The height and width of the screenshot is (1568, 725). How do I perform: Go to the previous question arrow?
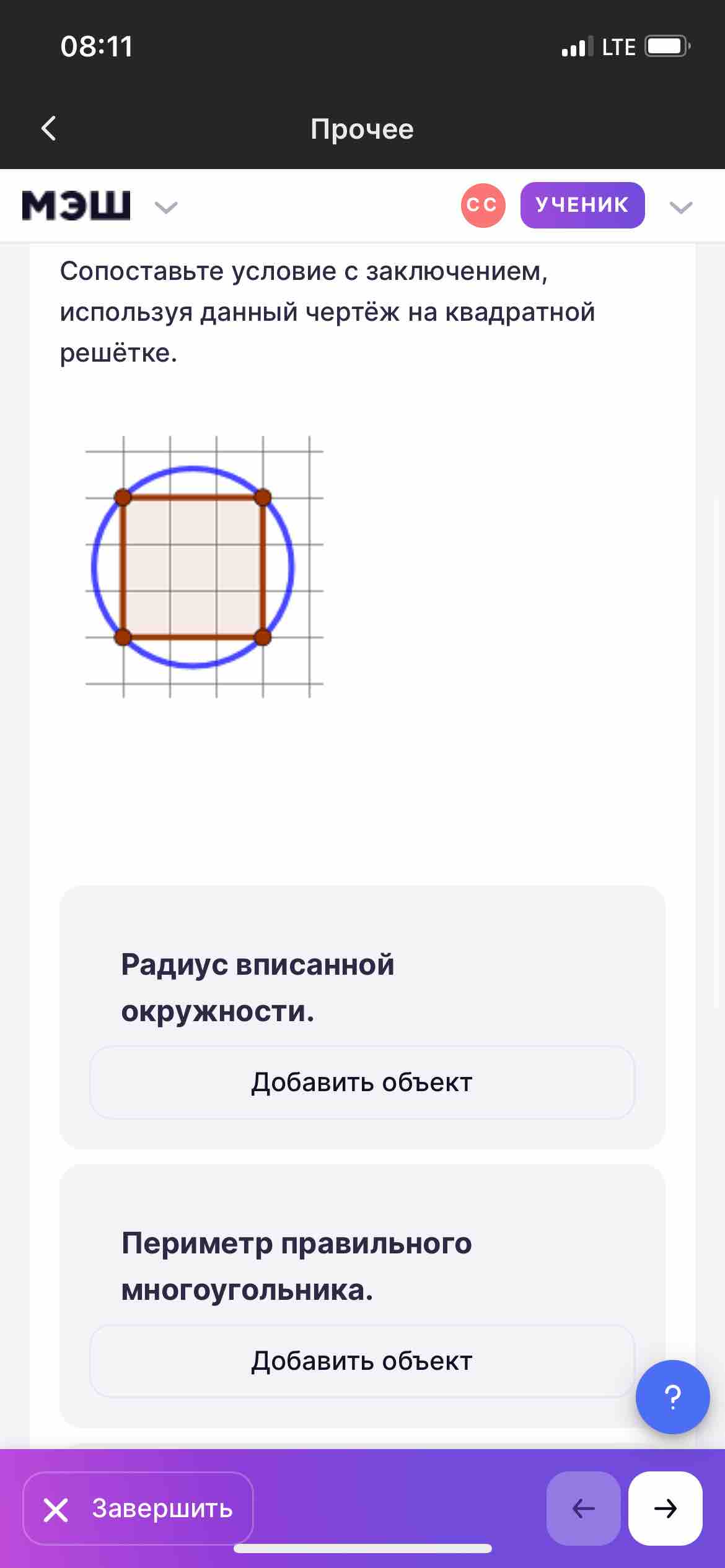583,1509
